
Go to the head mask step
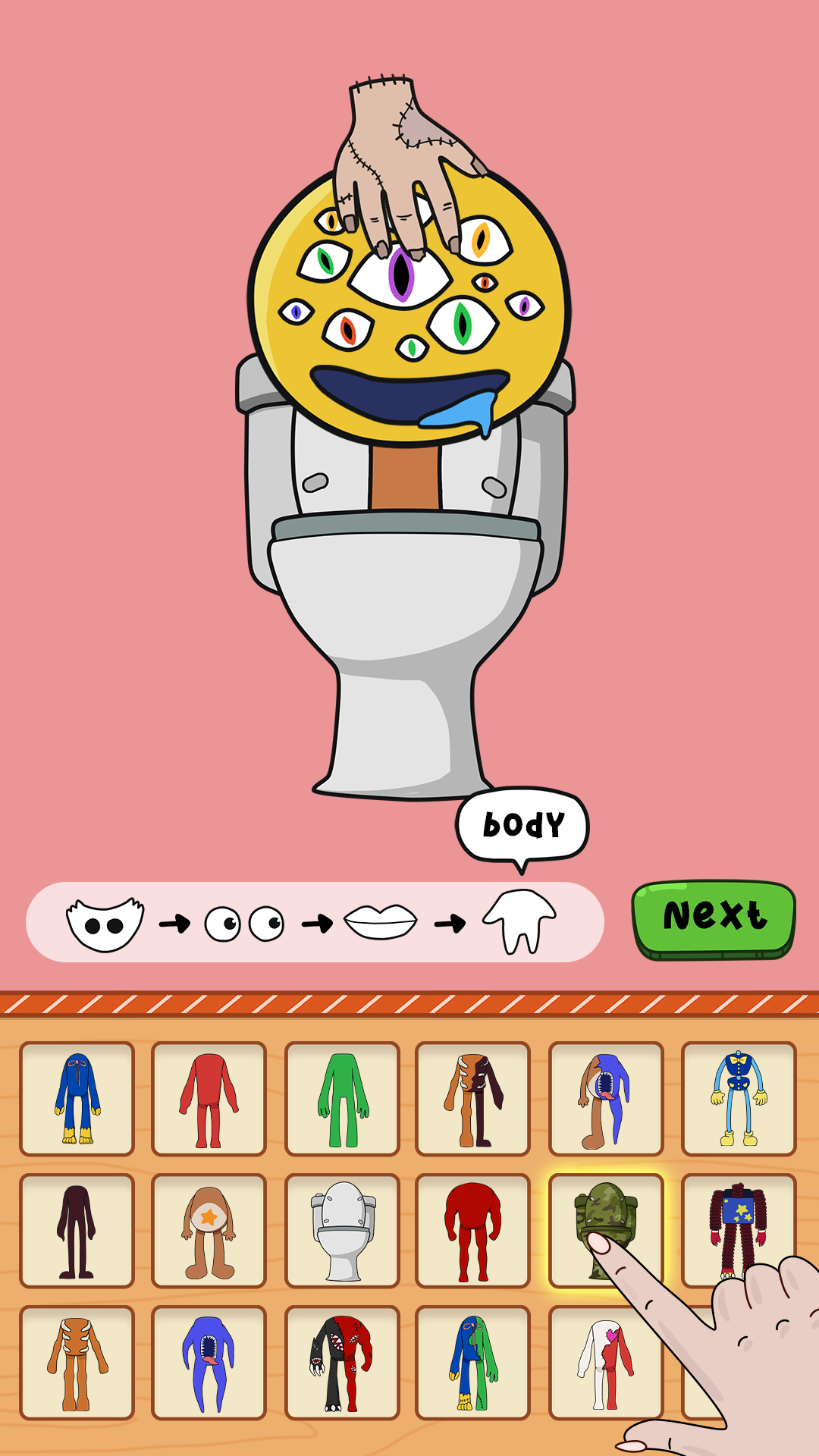click(105, 923)
